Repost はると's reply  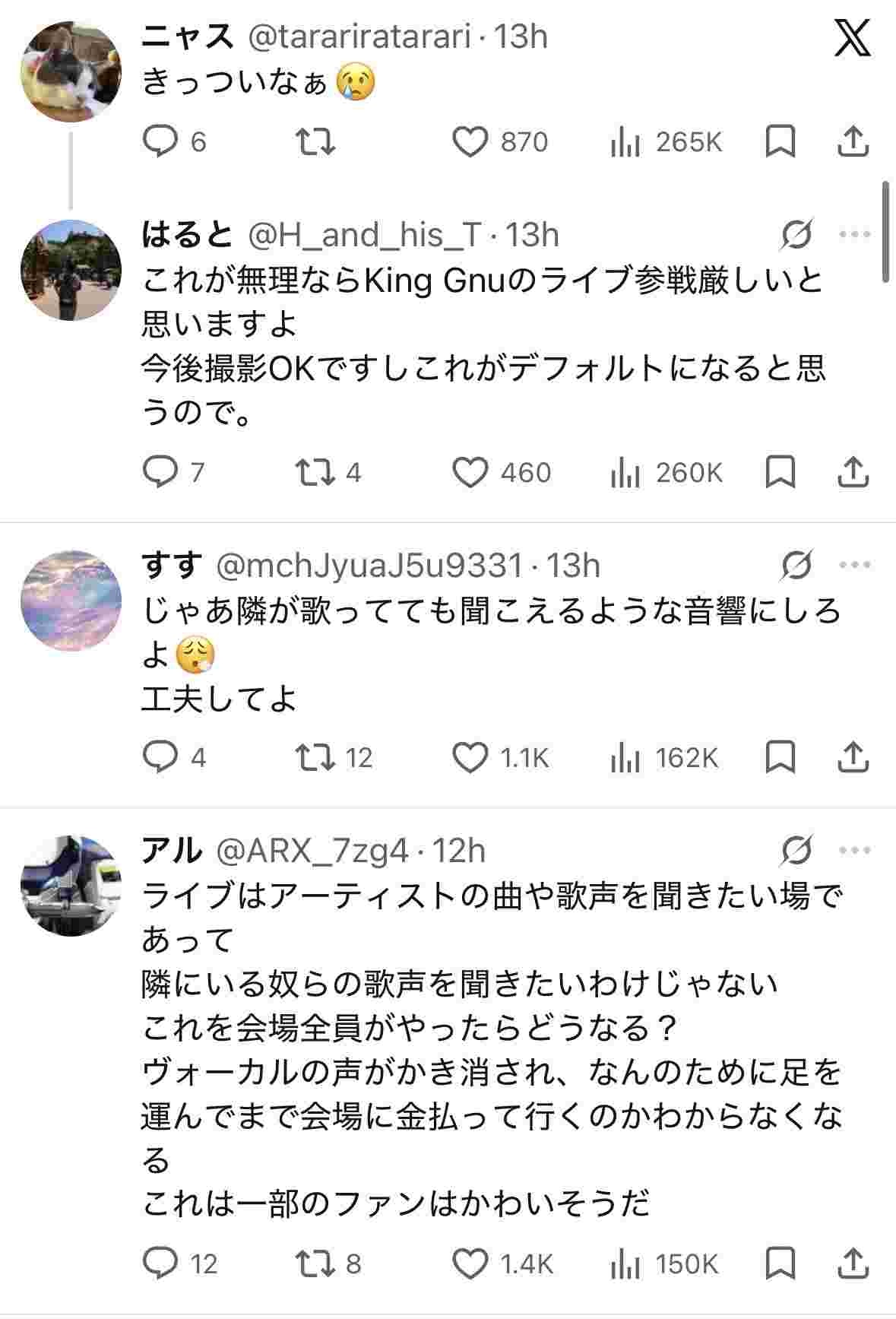[x=315, y=473]
